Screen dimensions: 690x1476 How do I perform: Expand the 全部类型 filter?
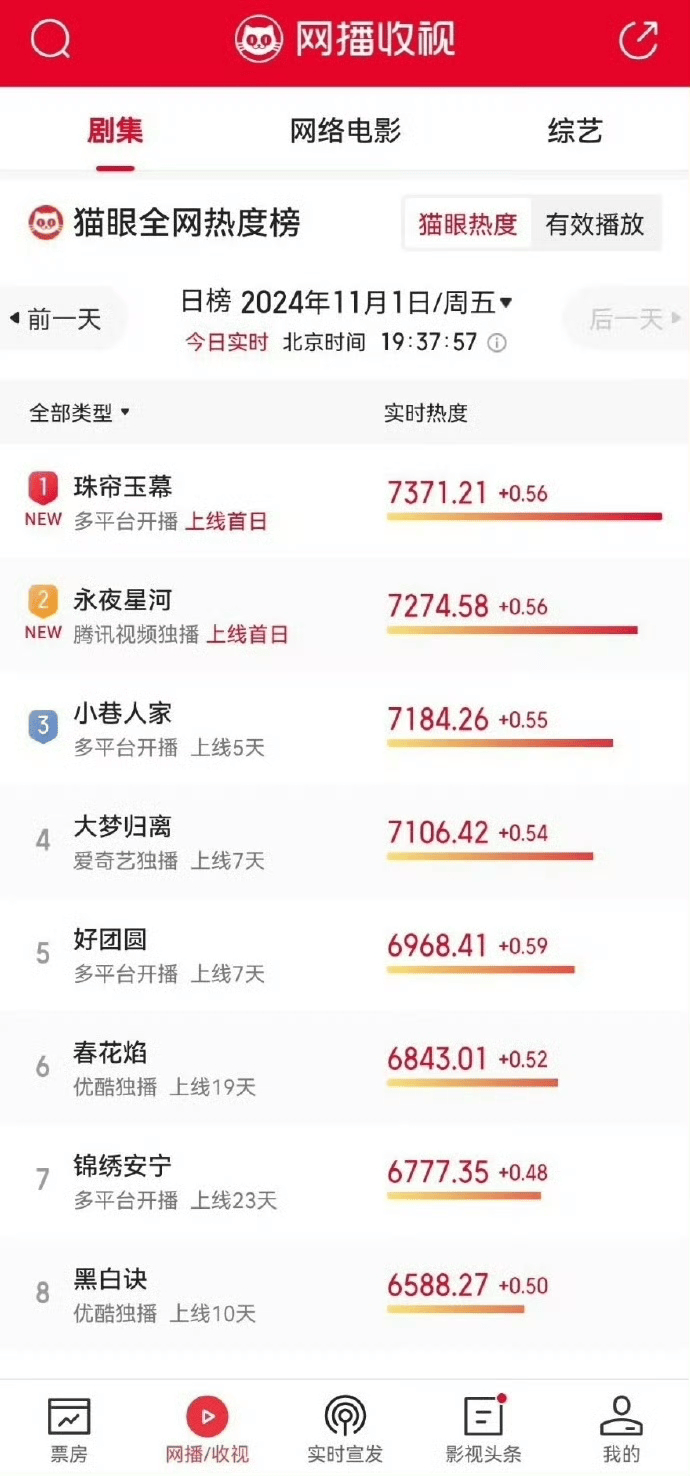[80, 413]
